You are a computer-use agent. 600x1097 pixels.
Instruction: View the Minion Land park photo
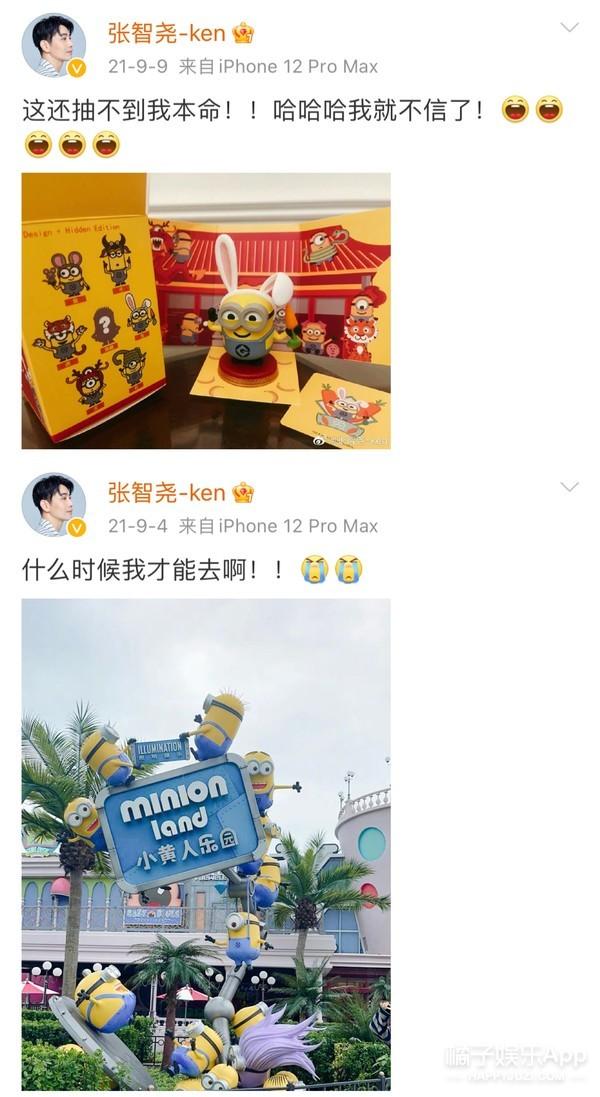pyautogui.click(x=206, y=843)
